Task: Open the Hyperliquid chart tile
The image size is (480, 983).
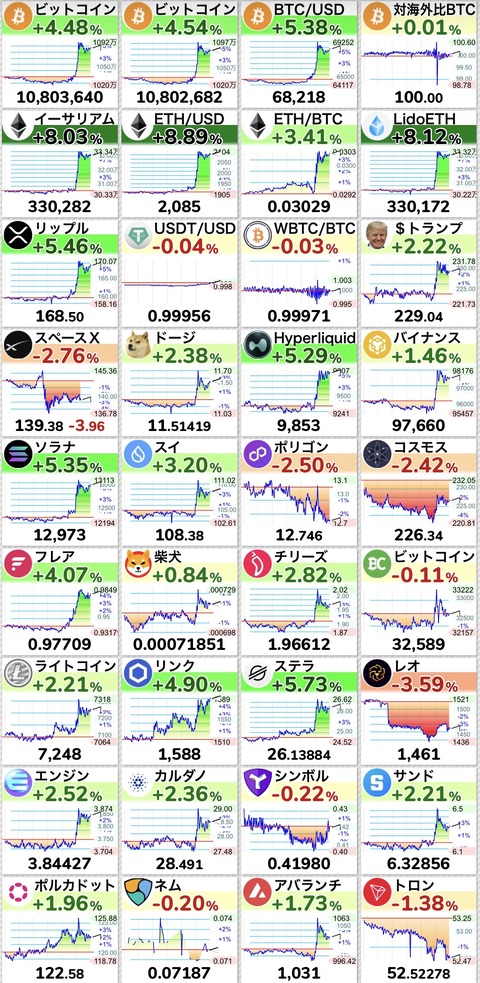Action: 300,381
